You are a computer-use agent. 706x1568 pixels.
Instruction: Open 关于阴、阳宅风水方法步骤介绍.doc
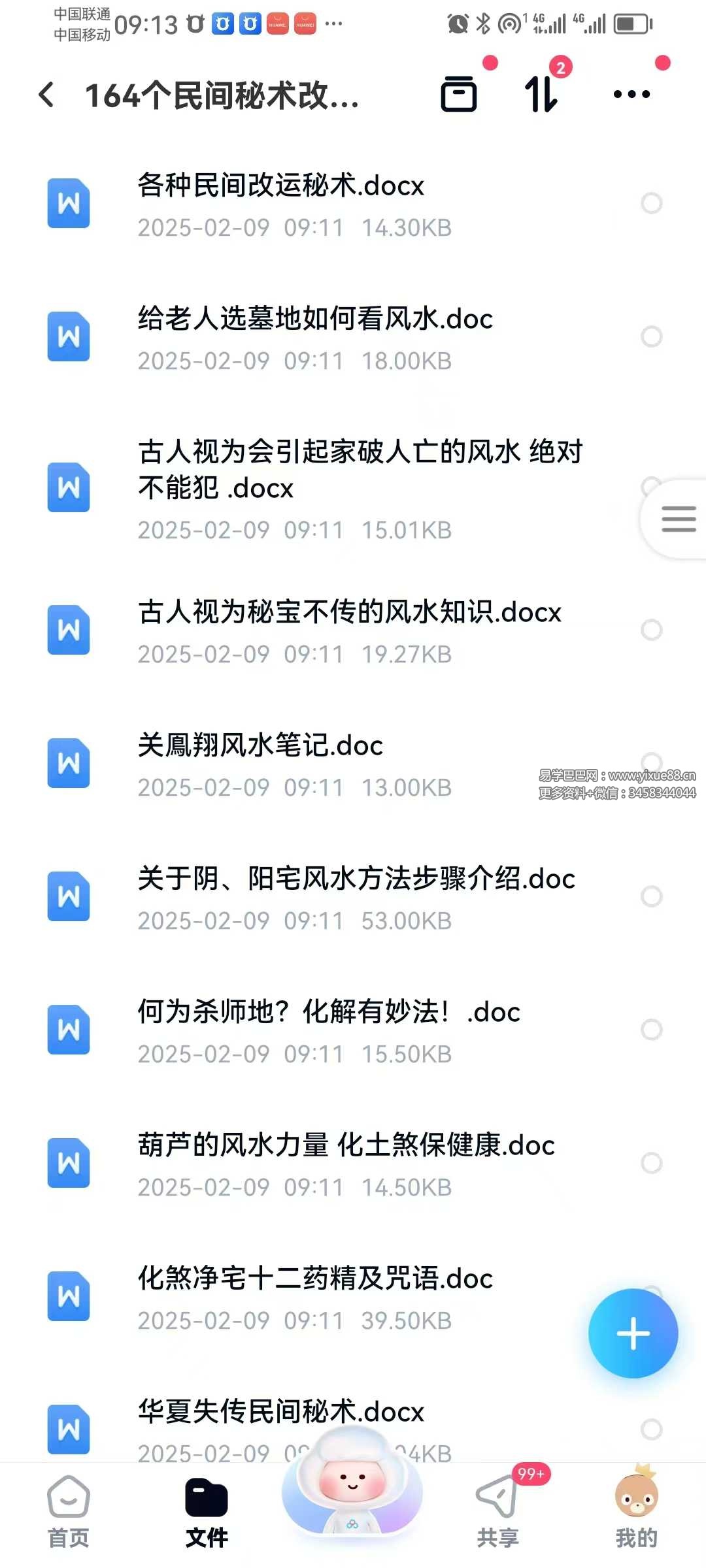click(x=353, y=897)
